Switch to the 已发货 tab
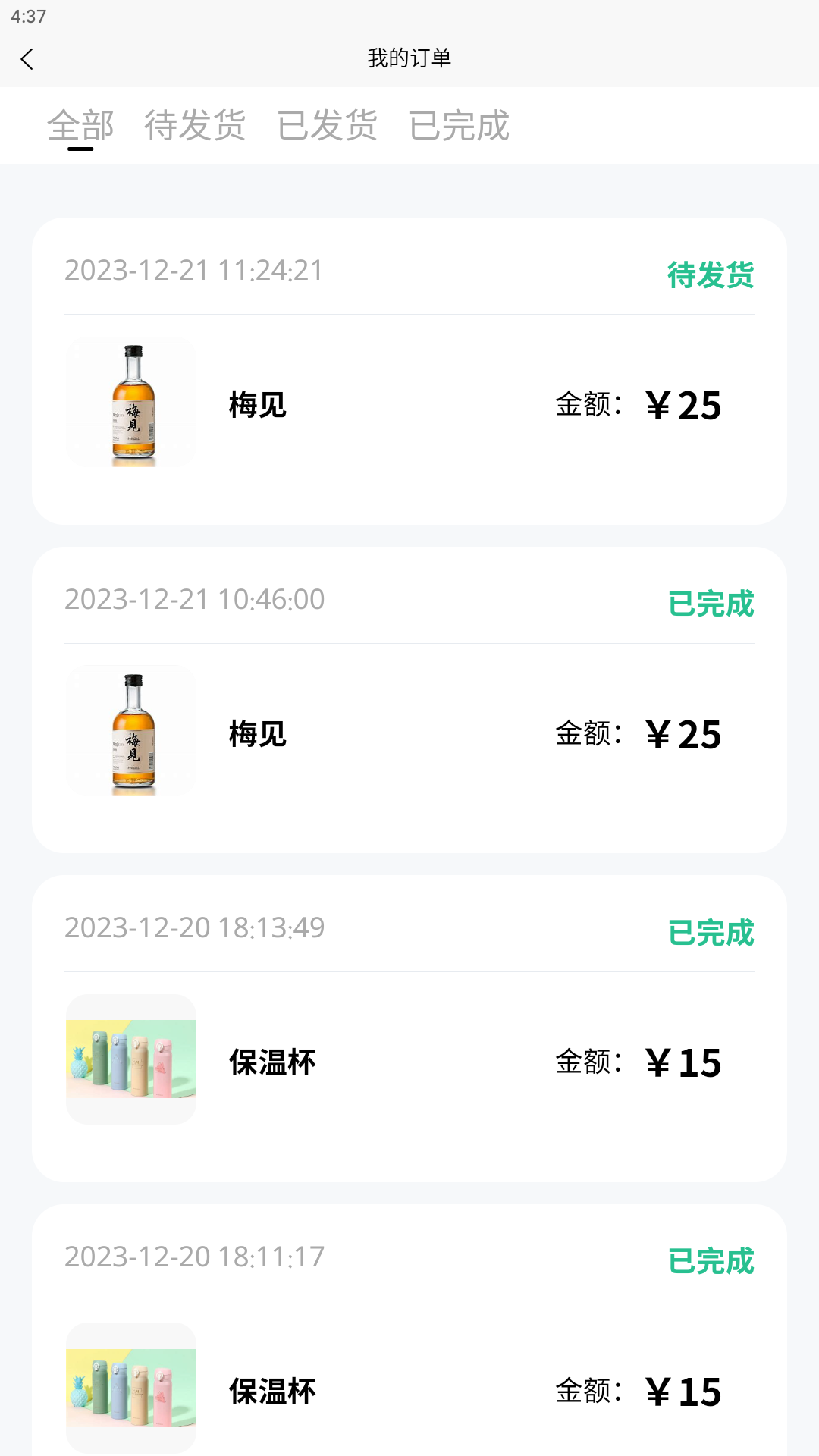 328,125
